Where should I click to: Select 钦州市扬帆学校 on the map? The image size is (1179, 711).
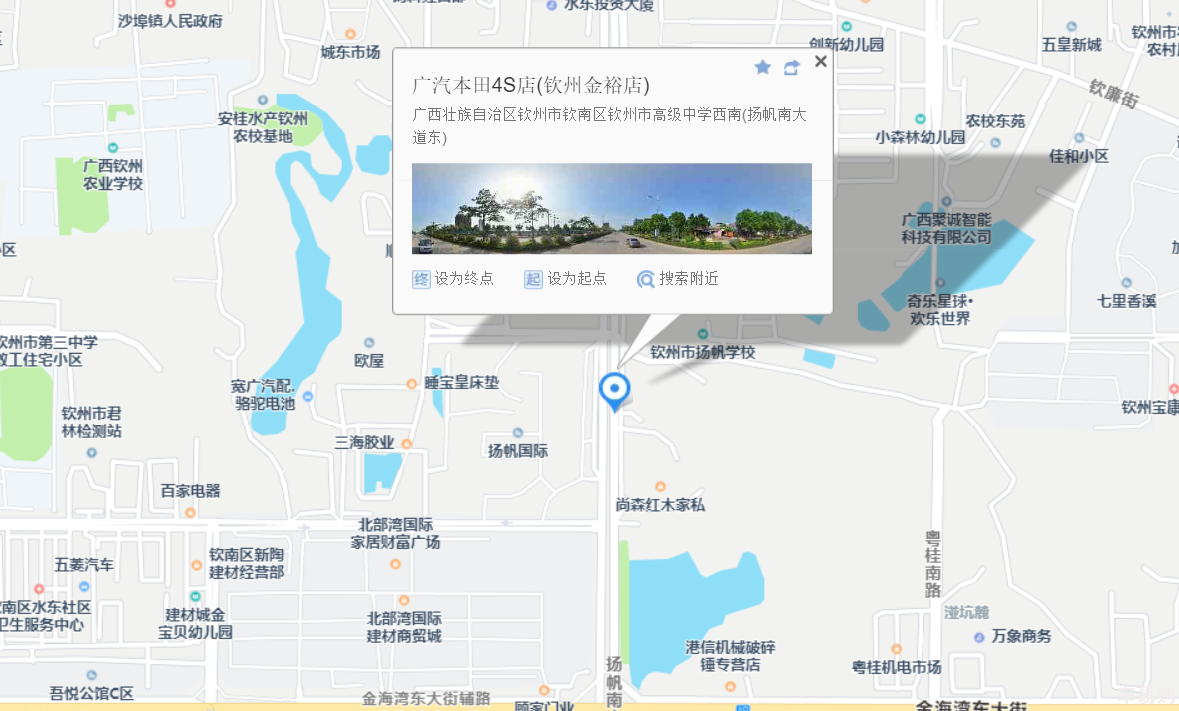tap(703, 352)
